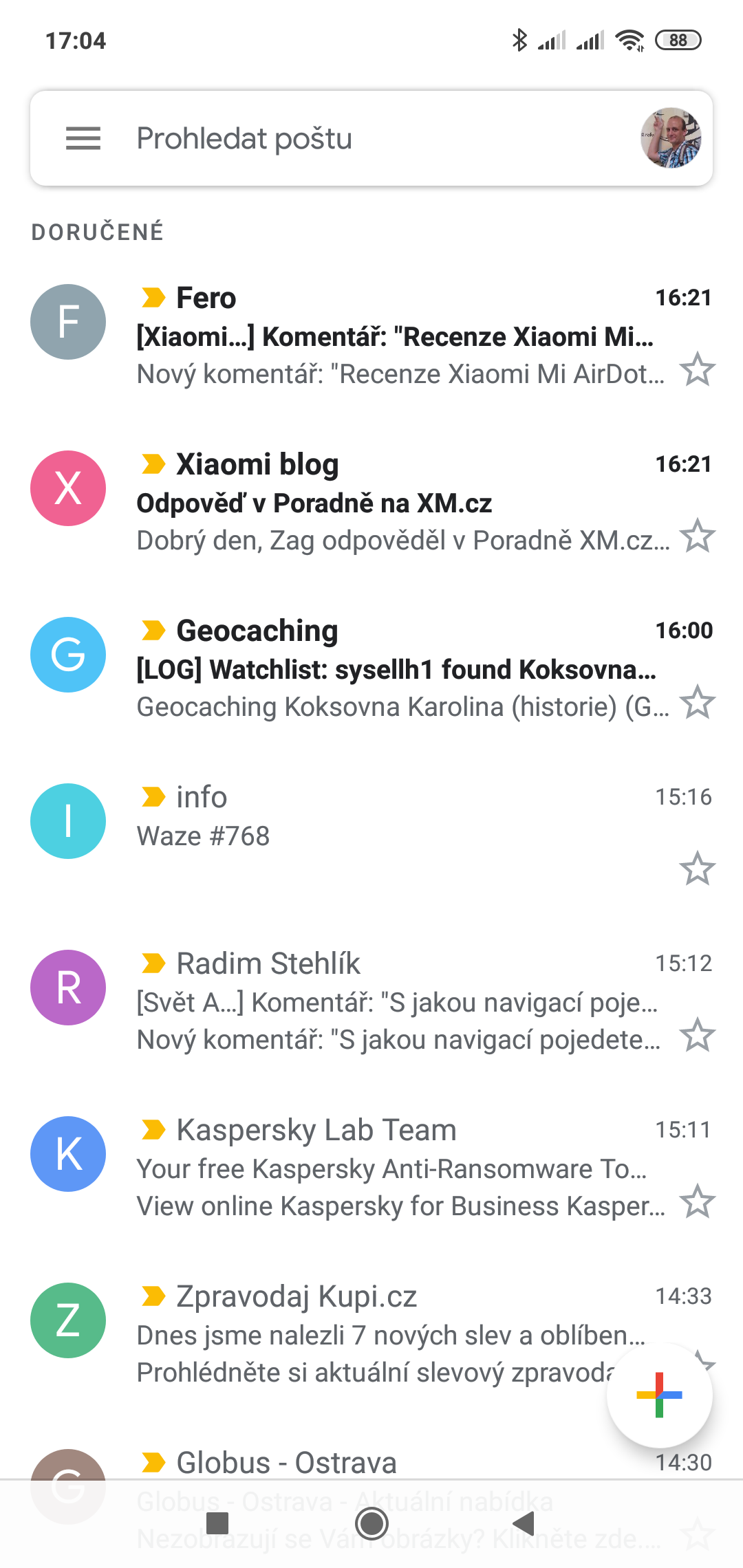743x1568 pixels.
Task: Star the Waze #768 email
Action: (697, 869)
